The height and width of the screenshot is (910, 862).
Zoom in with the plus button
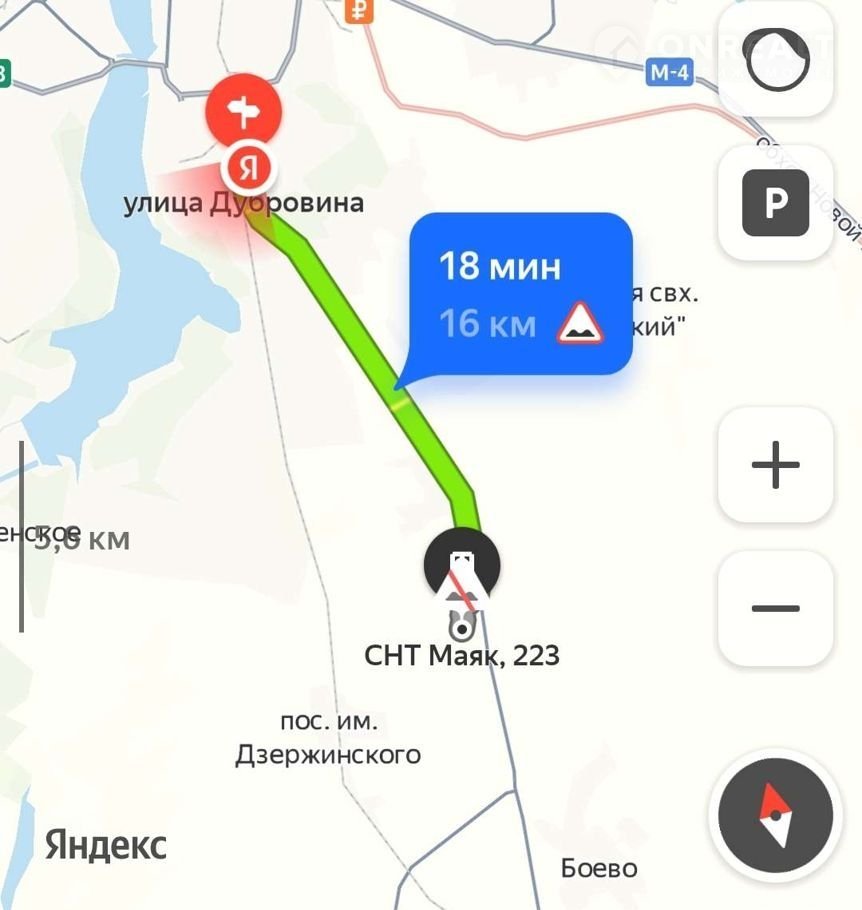pos(775,465)
